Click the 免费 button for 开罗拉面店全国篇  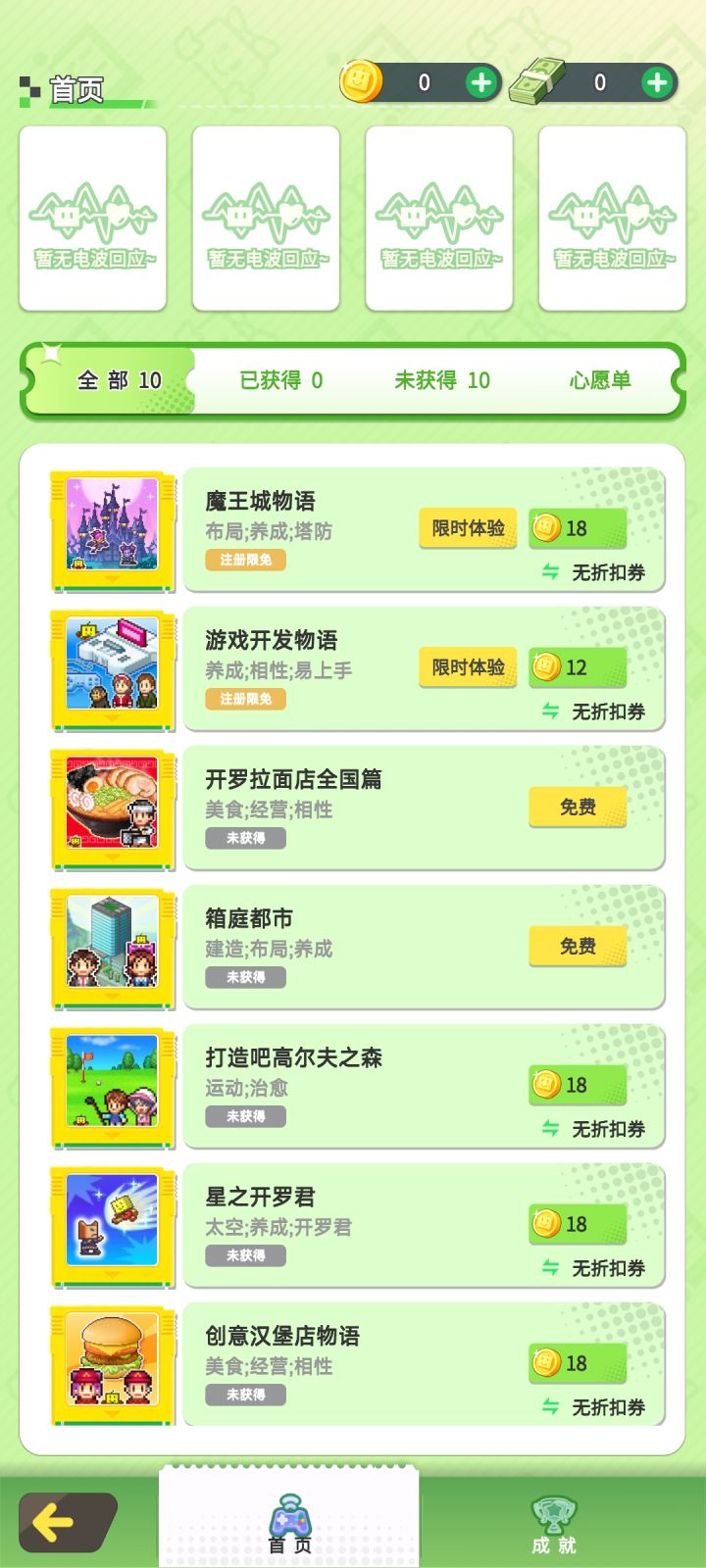coord(577,808)
